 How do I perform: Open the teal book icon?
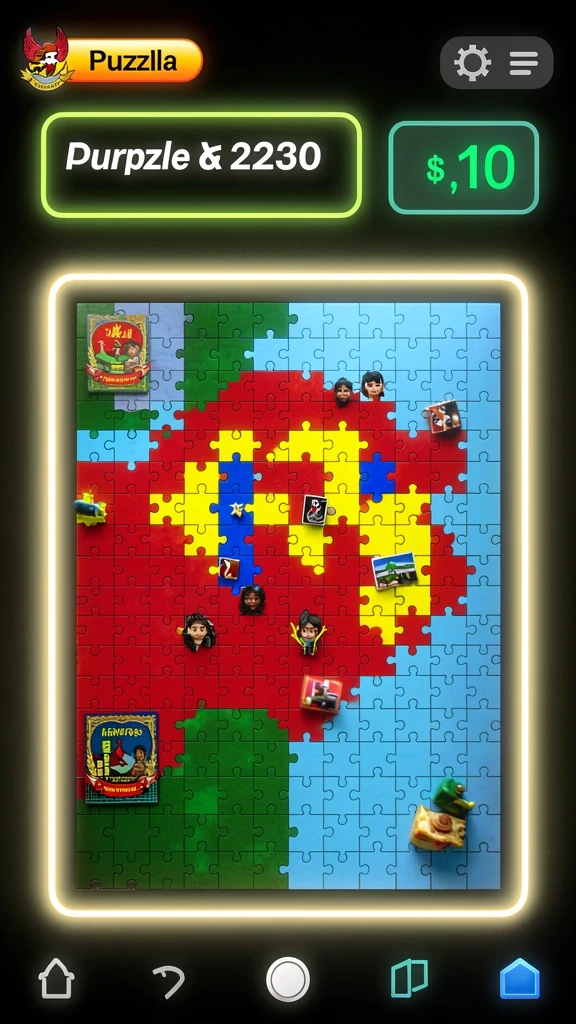coord(409,978)
